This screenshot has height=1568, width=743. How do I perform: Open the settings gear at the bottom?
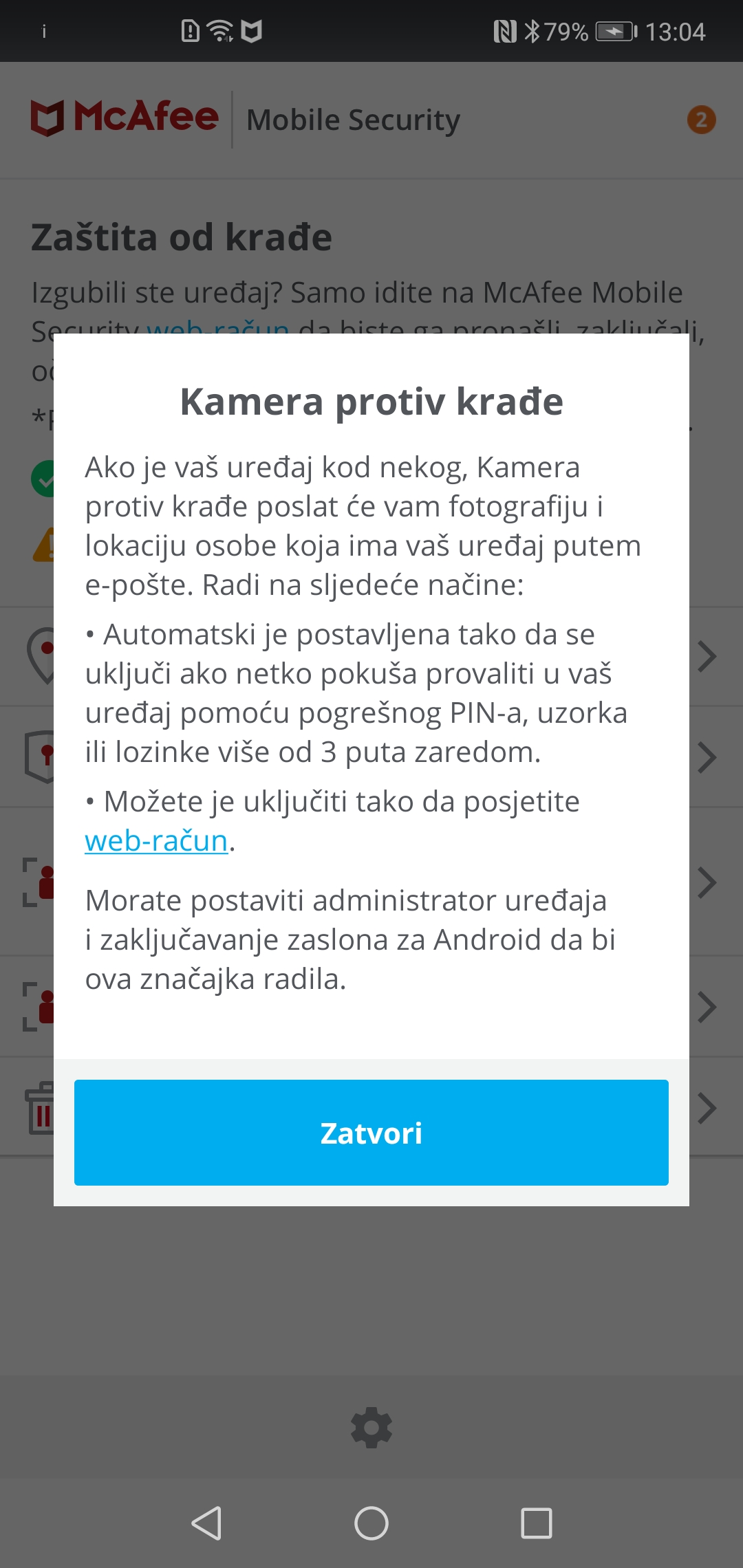(x=371, y=1429)
